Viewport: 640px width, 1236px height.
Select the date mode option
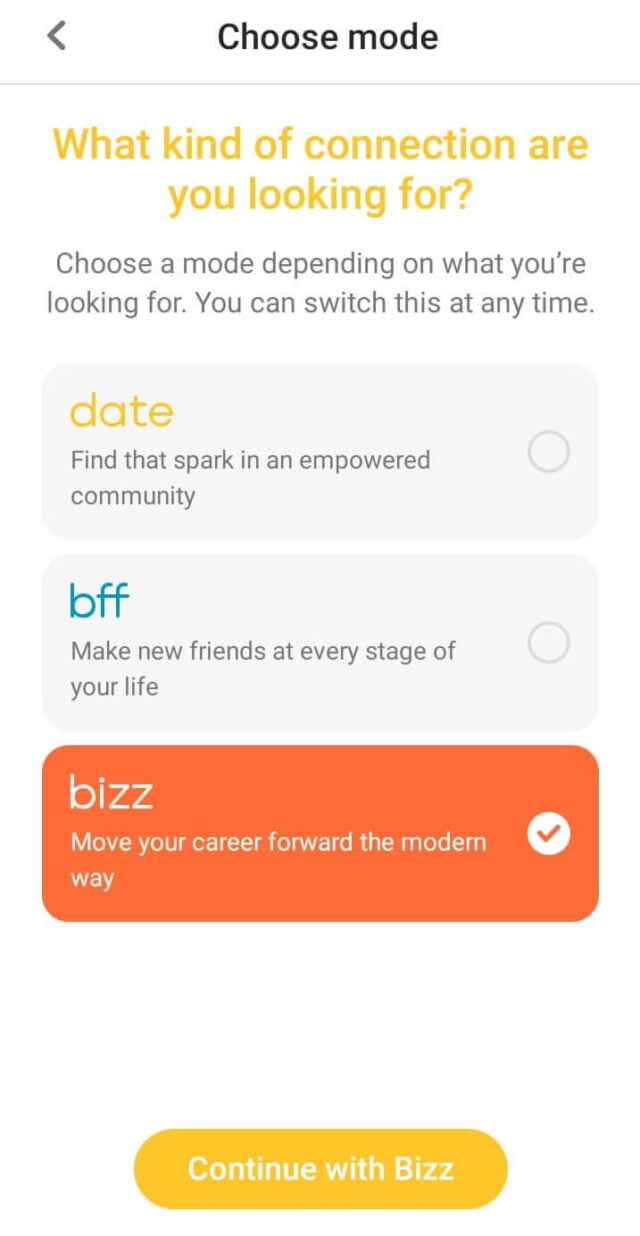coord(320,452)
